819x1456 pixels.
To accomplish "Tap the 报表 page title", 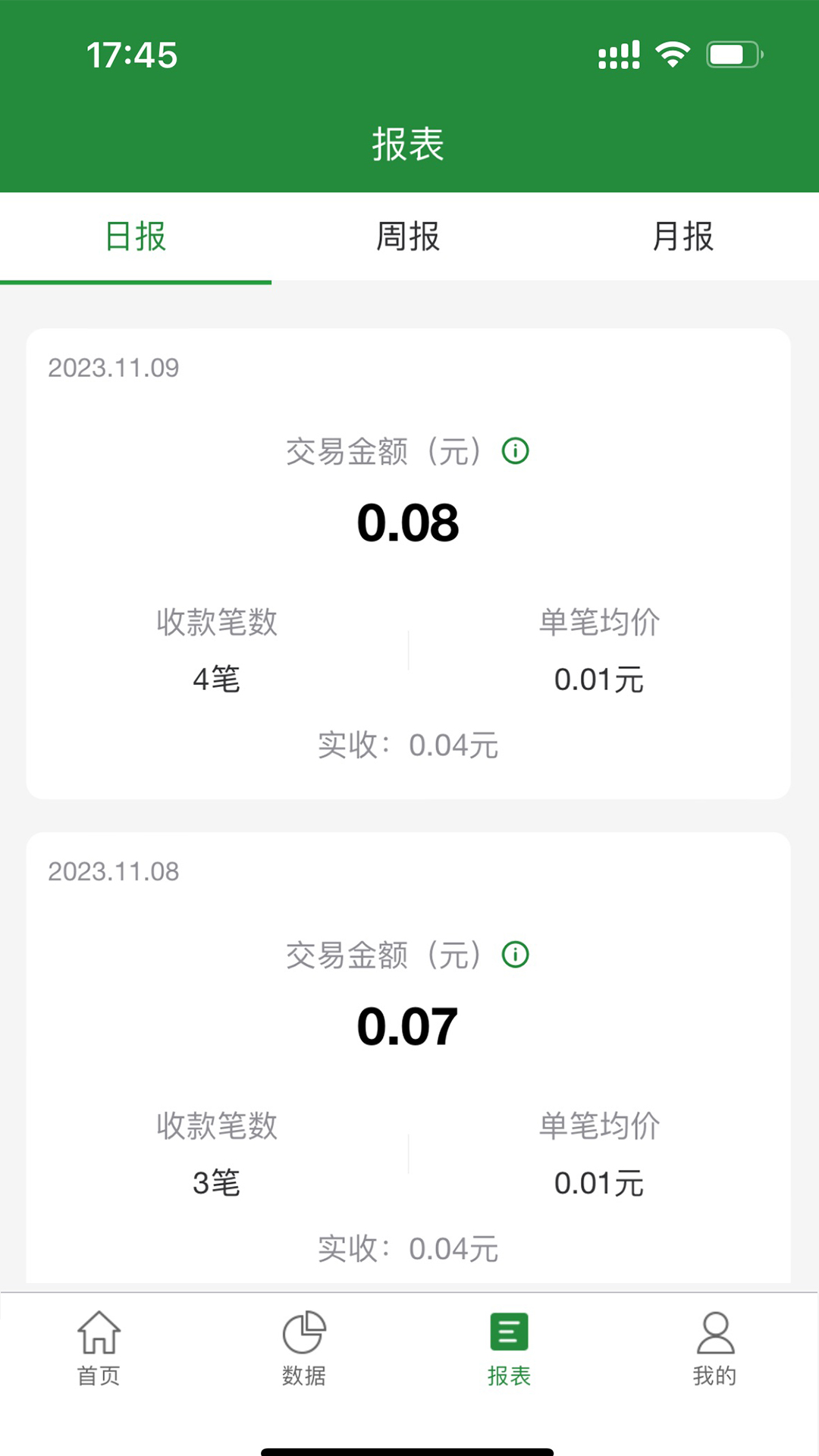I will coord(409,144).
